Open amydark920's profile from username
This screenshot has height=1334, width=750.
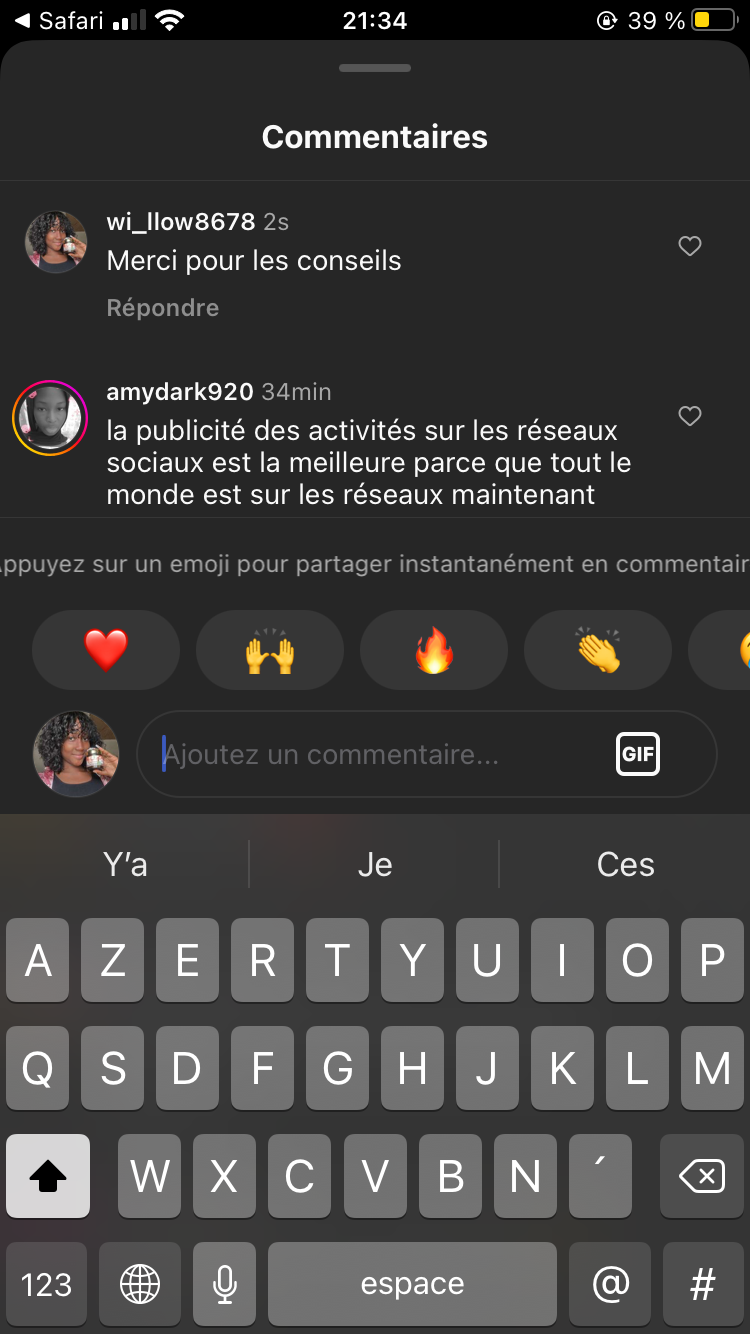pos(180,392)
